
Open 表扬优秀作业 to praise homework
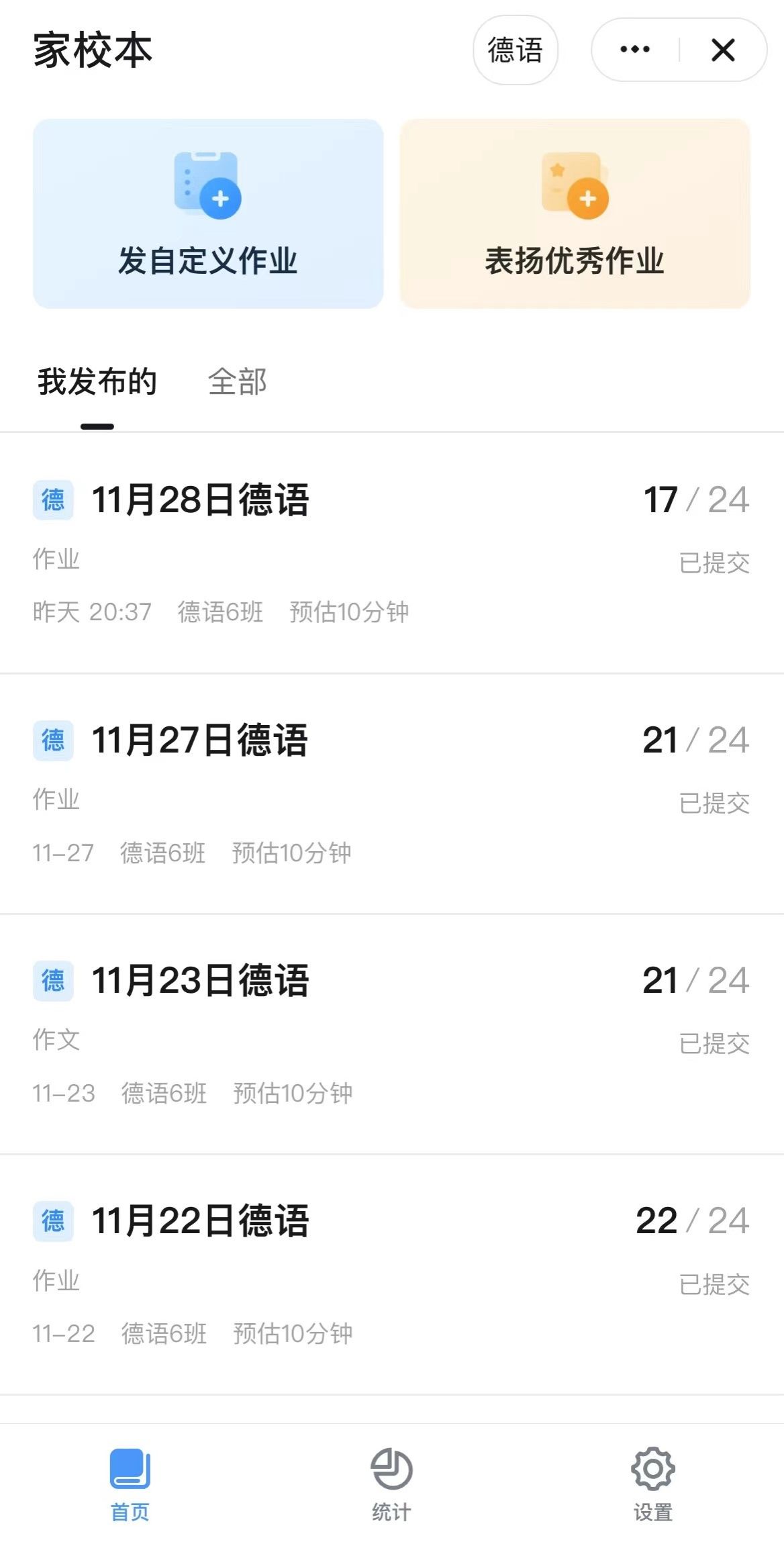tap(575, 214)
